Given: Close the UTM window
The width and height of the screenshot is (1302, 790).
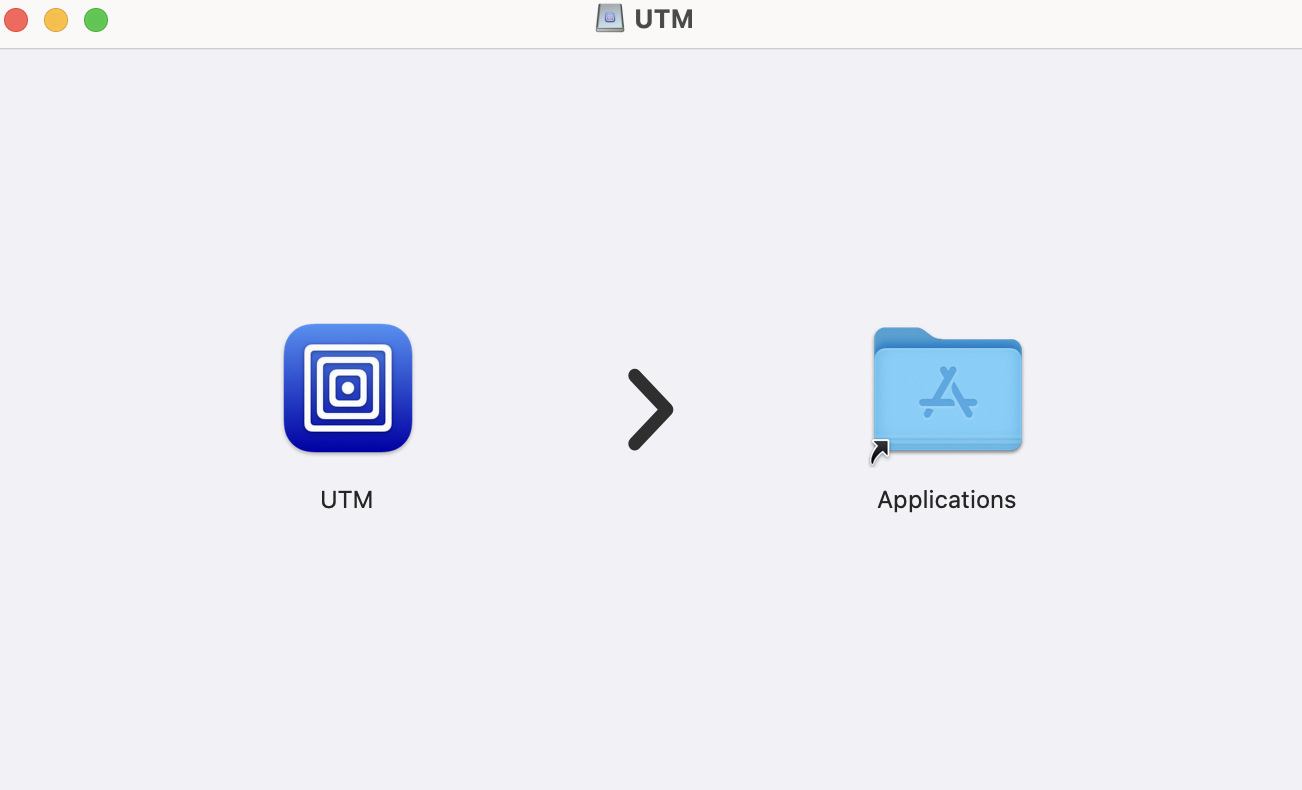Looking at the screenshot, I should [16, 20].
